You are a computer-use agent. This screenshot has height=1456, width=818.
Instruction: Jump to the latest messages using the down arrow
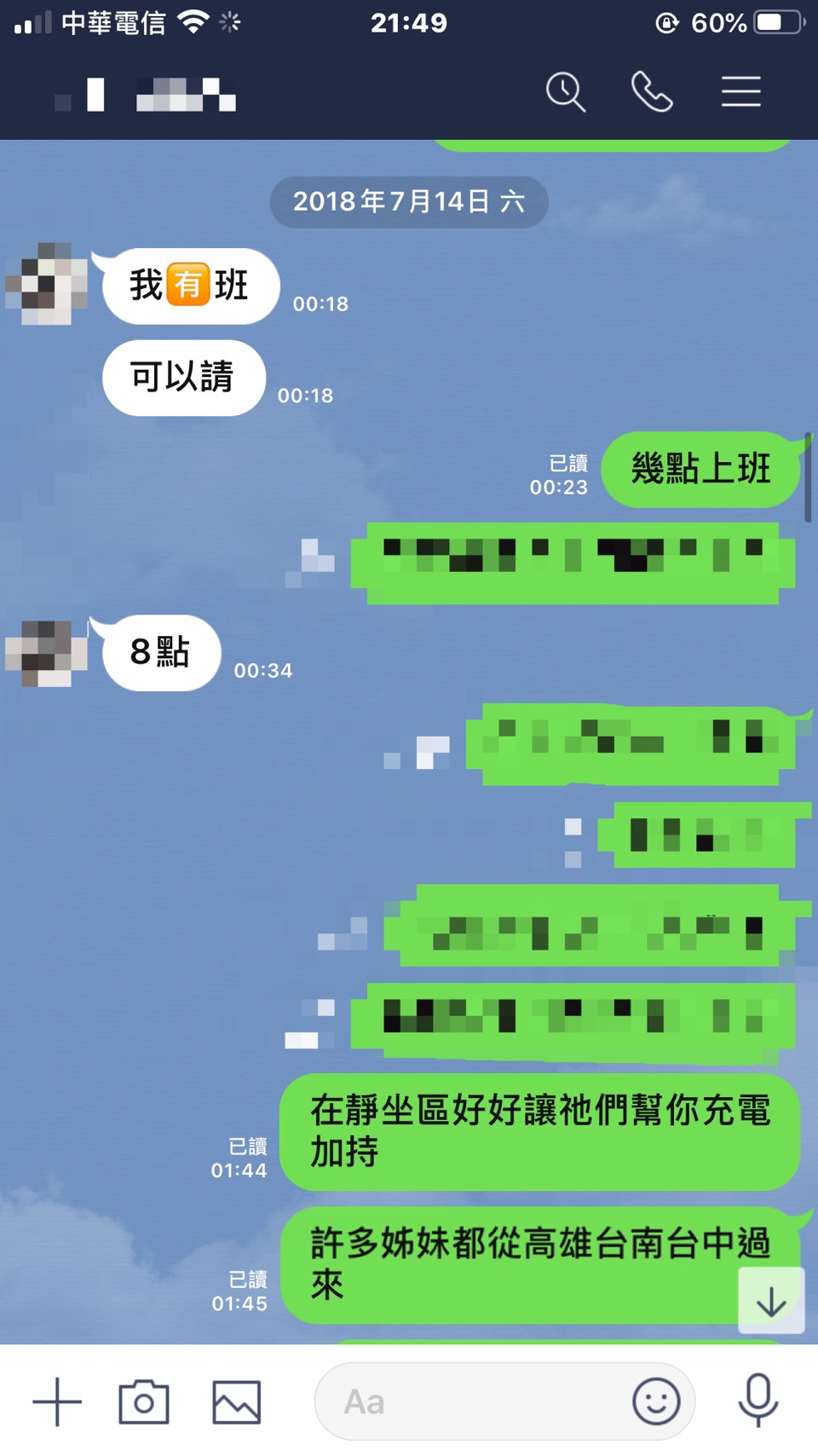(771, 1301)
